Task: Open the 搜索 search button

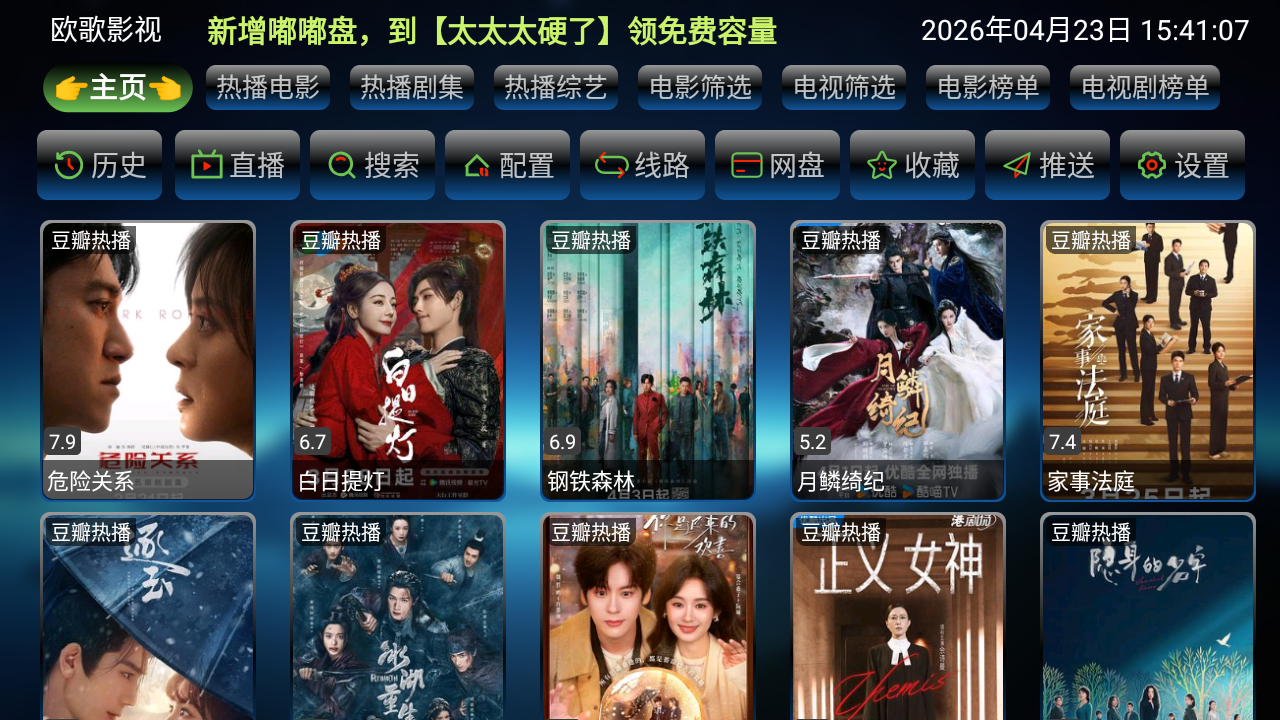Action: pos(372,165)
